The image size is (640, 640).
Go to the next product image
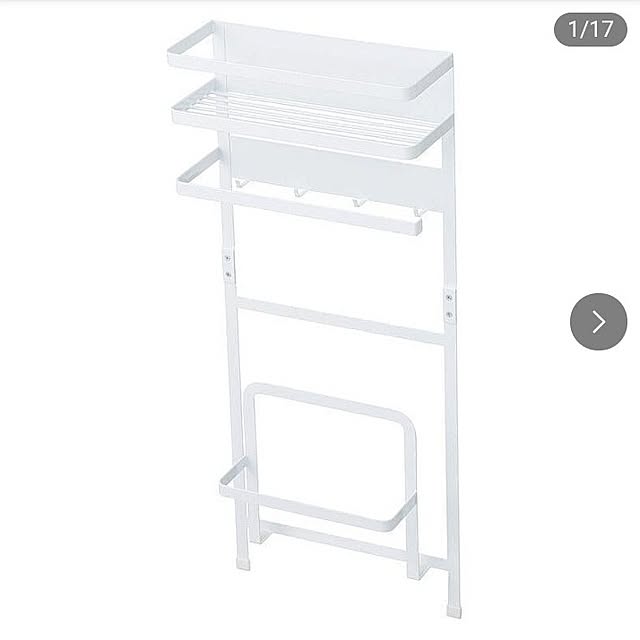click(x=598, y=321)
